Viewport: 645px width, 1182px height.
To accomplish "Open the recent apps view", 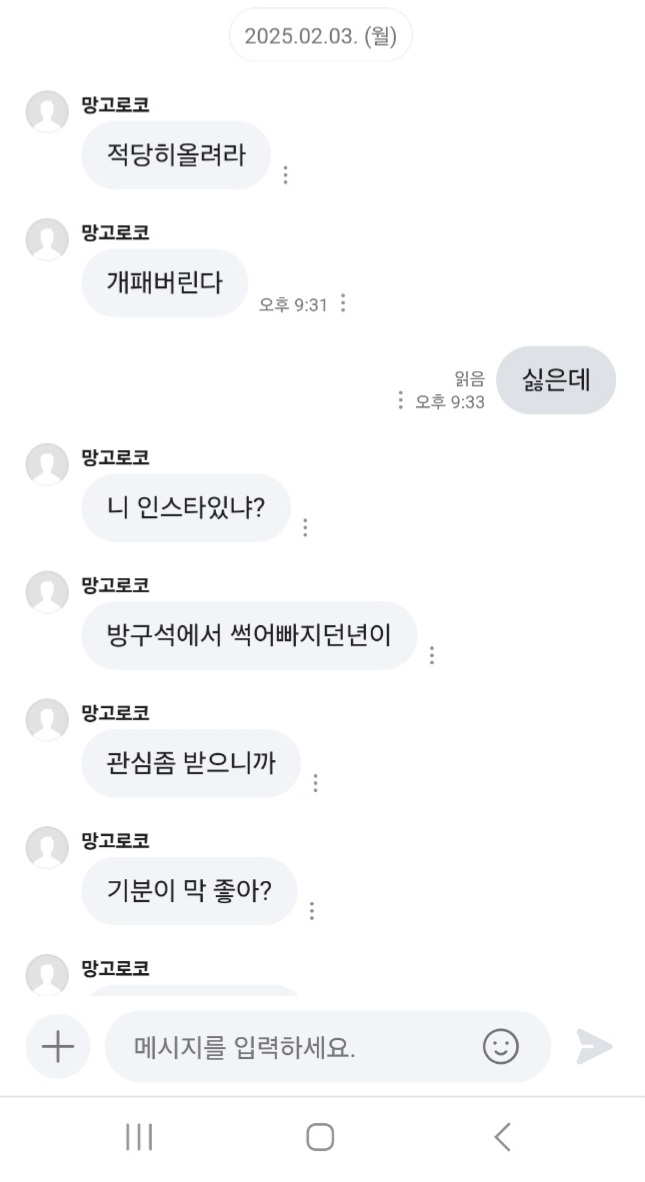I will [139, 1137].
